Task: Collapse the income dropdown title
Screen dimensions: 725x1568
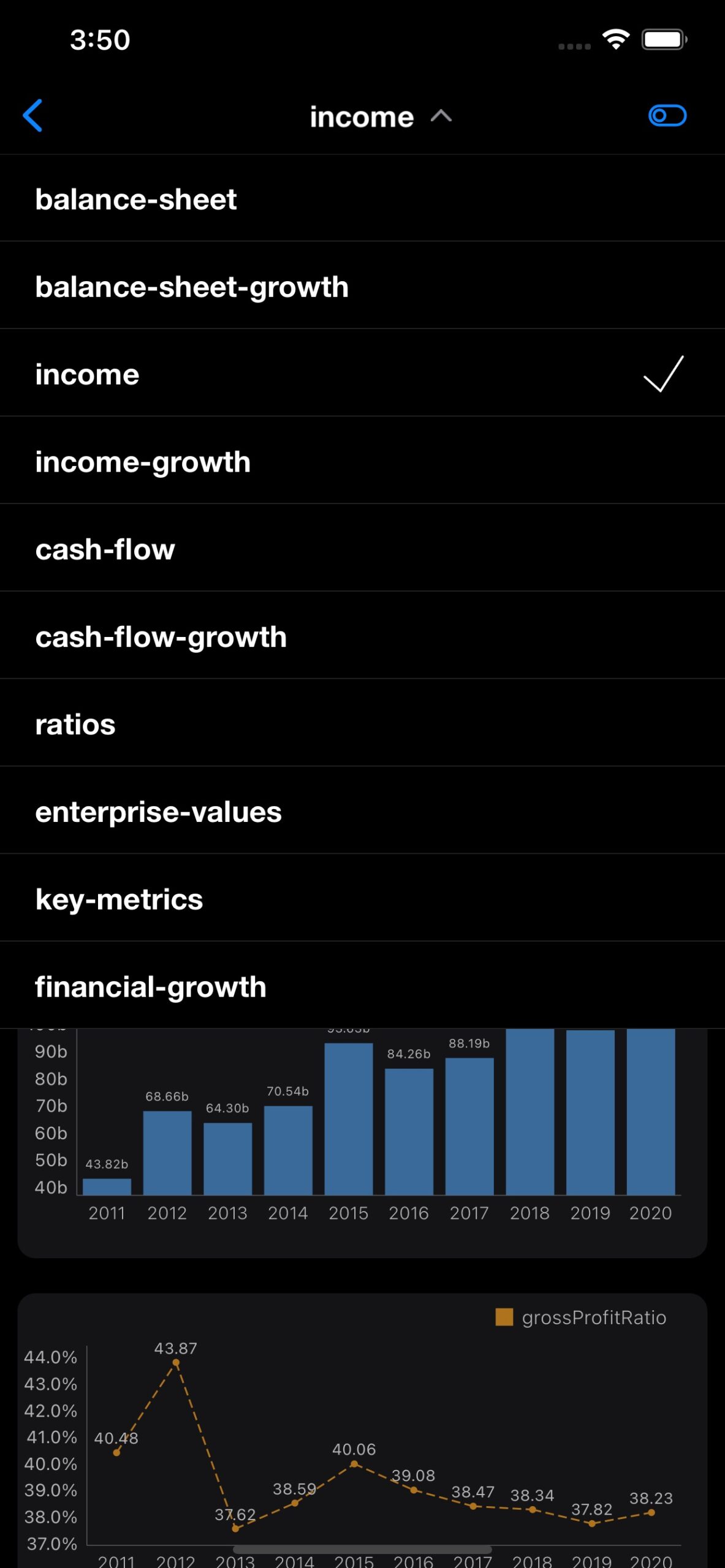Action: [381, 116]
